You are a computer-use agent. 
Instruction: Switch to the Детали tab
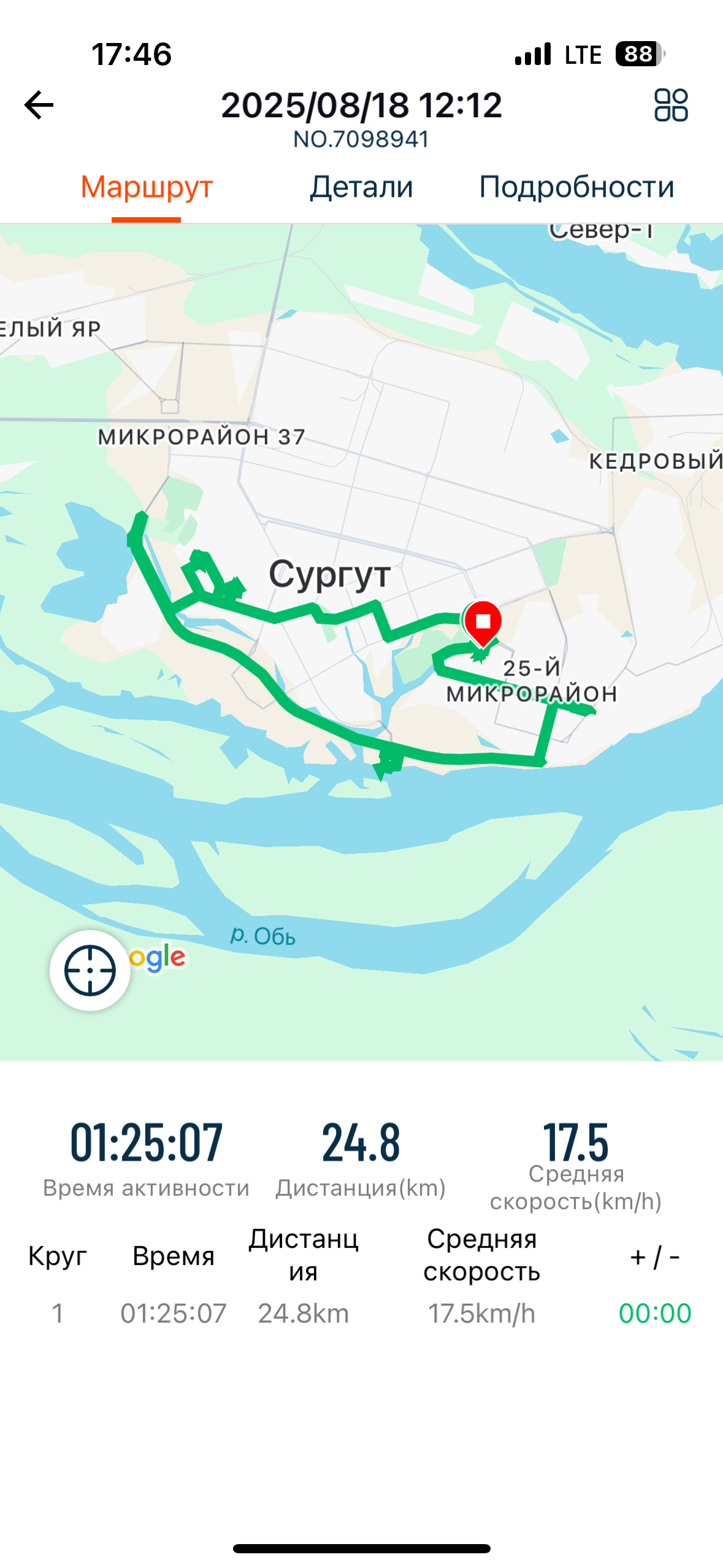click(x=361, y=186)
